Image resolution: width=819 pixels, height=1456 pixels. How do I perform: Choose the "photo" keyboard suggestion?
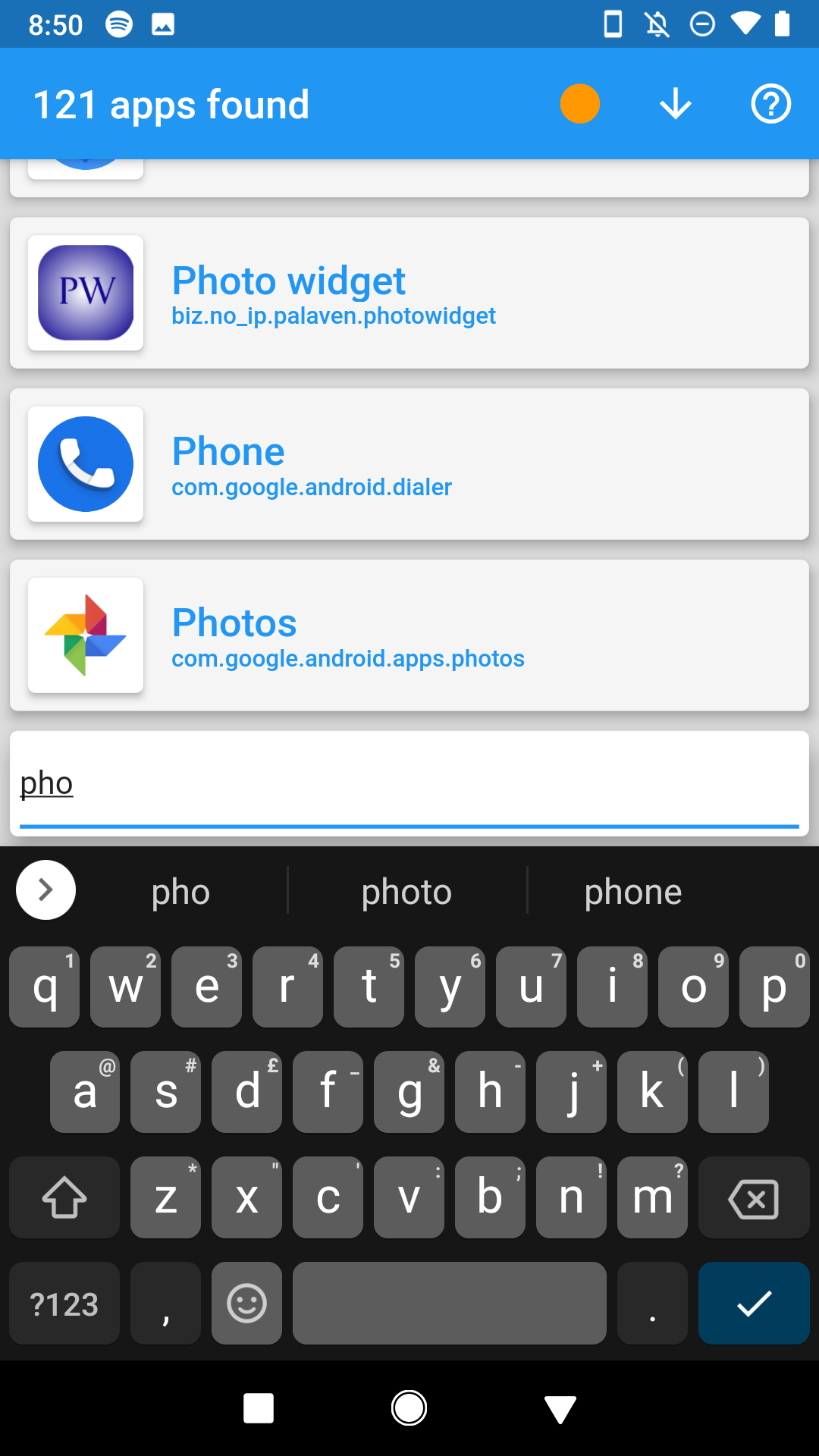406,892
